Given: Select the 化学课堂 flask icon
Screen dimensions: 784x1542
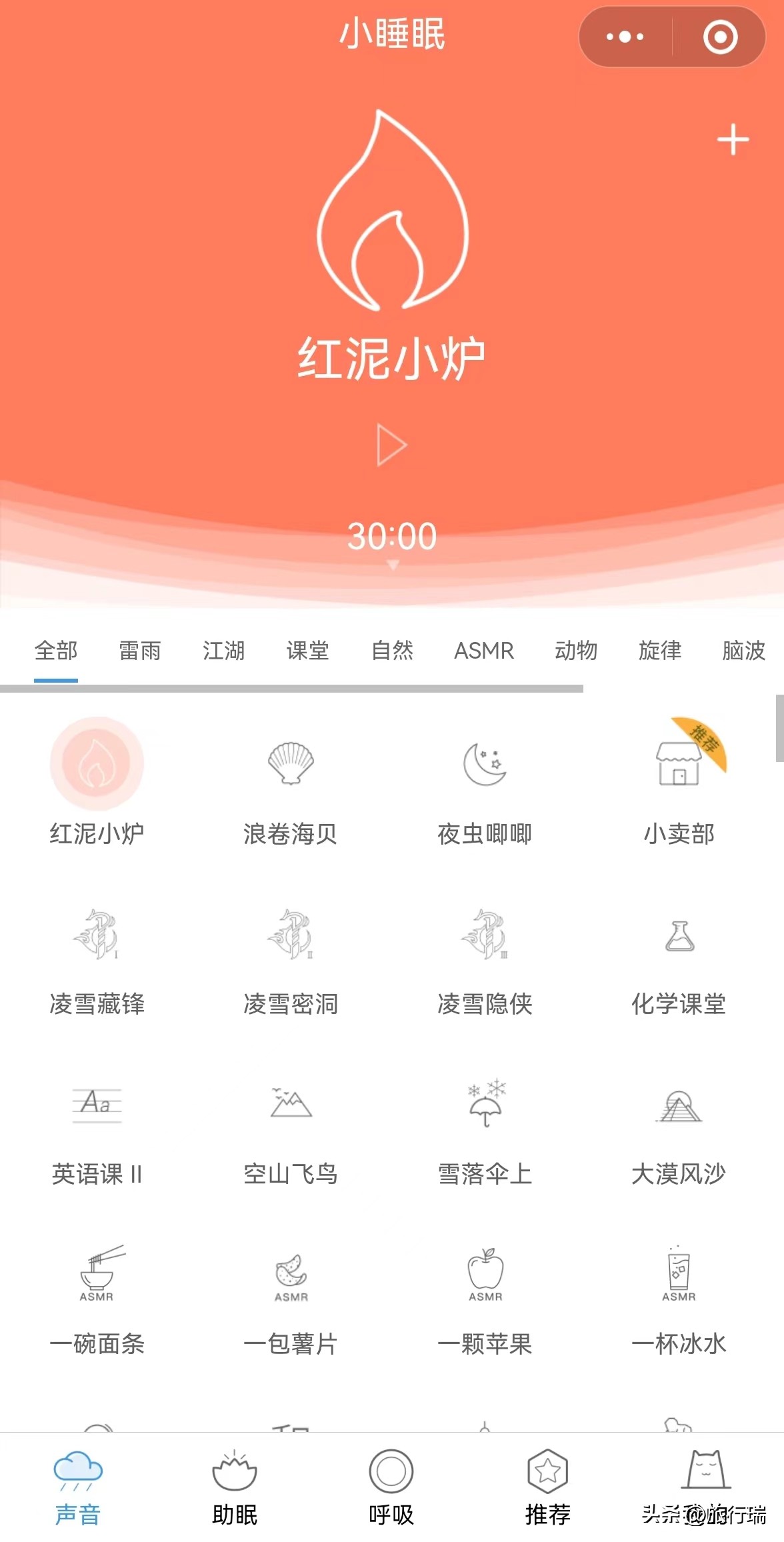Looking at the screenshot, I should click(679, 937).
